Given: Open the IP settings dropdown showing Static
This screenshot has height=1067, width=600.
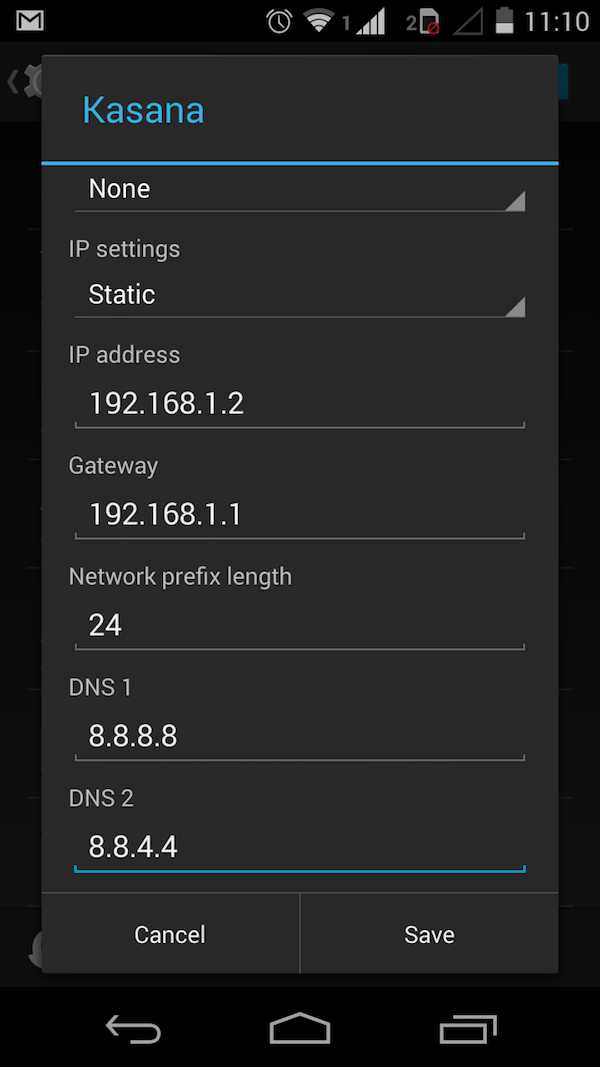Looking at the screenshot, I should point(299,295).
